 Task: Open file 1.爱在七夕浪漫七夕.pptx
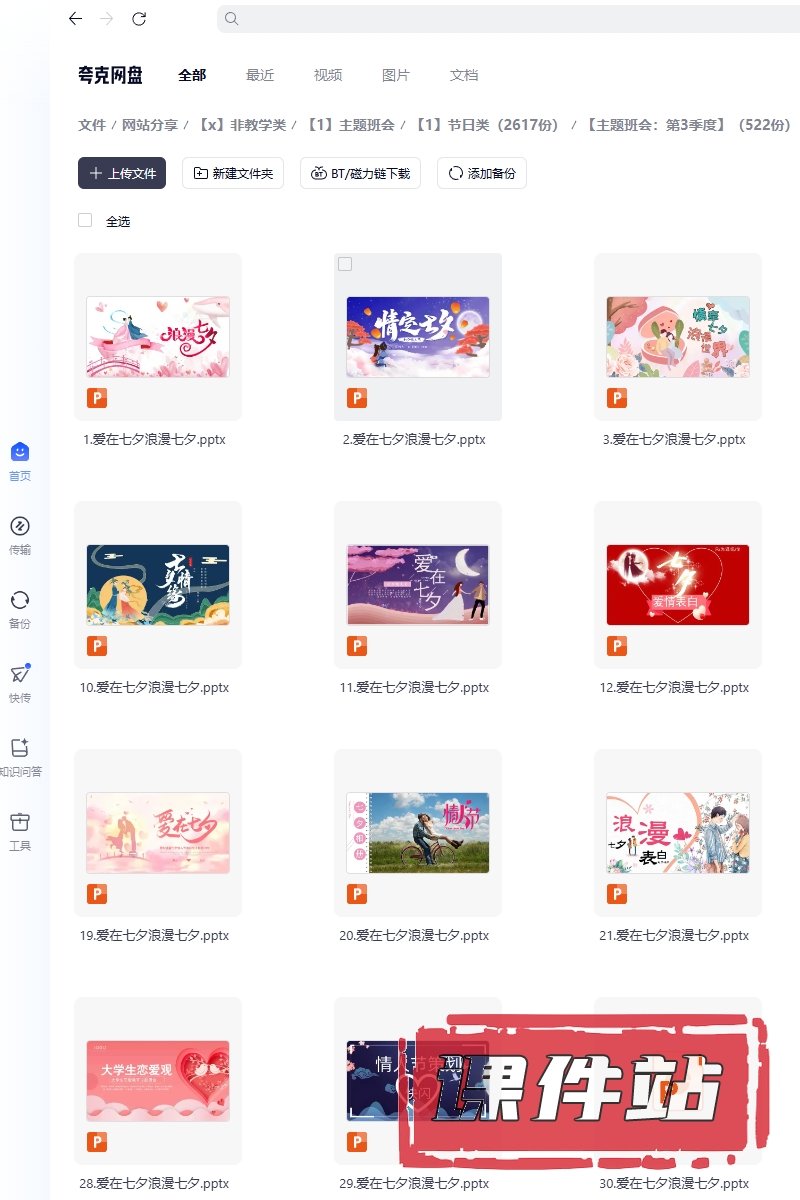158,337
